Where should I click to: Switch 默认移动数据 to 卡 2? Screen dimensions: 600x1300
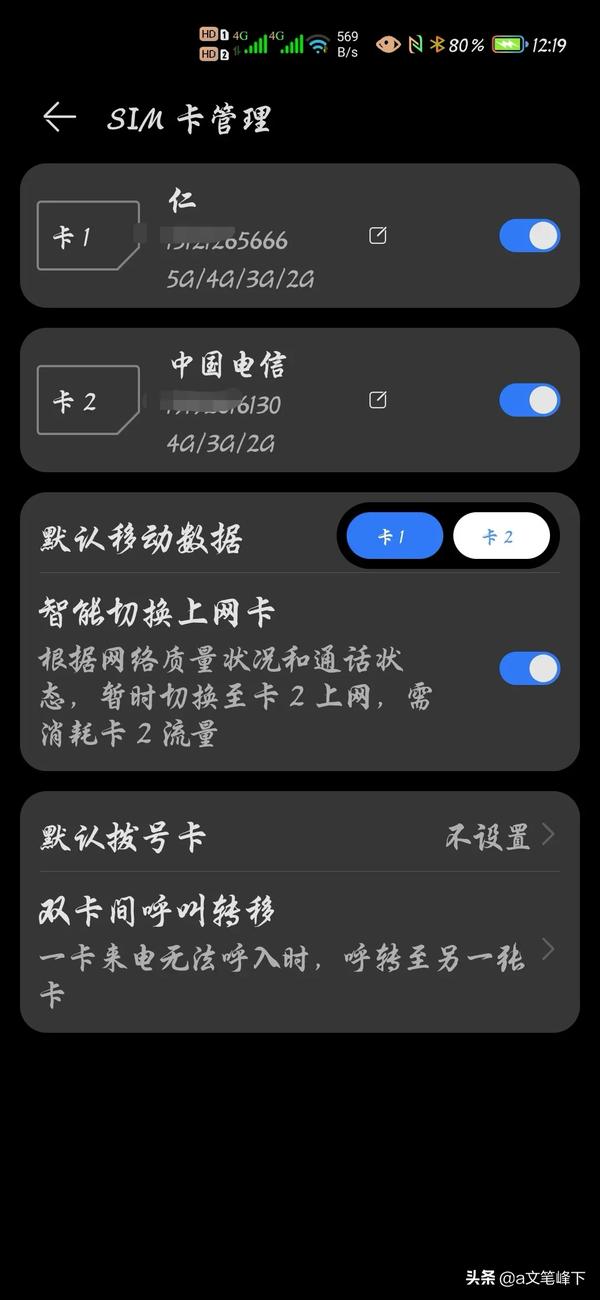[x=500, y=537]
